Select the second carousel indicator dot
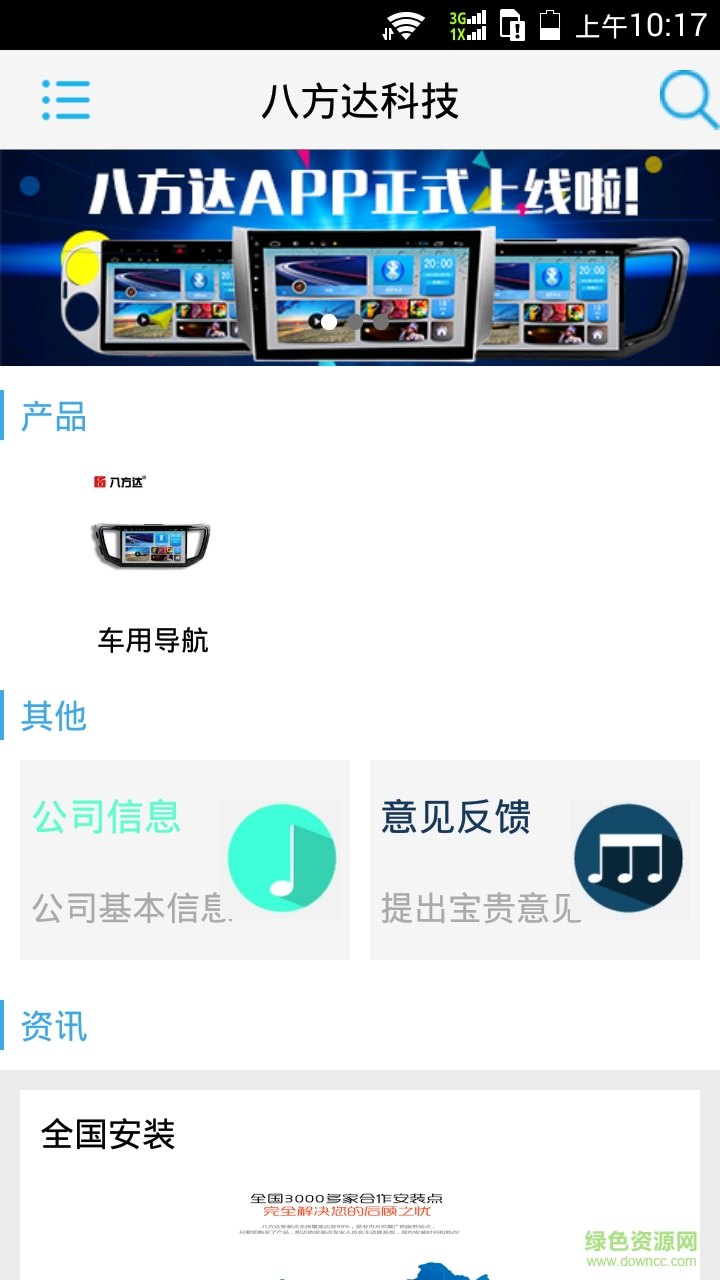Image resolution: width=720 pixels, height=1280 pixels. pos(355,322)
